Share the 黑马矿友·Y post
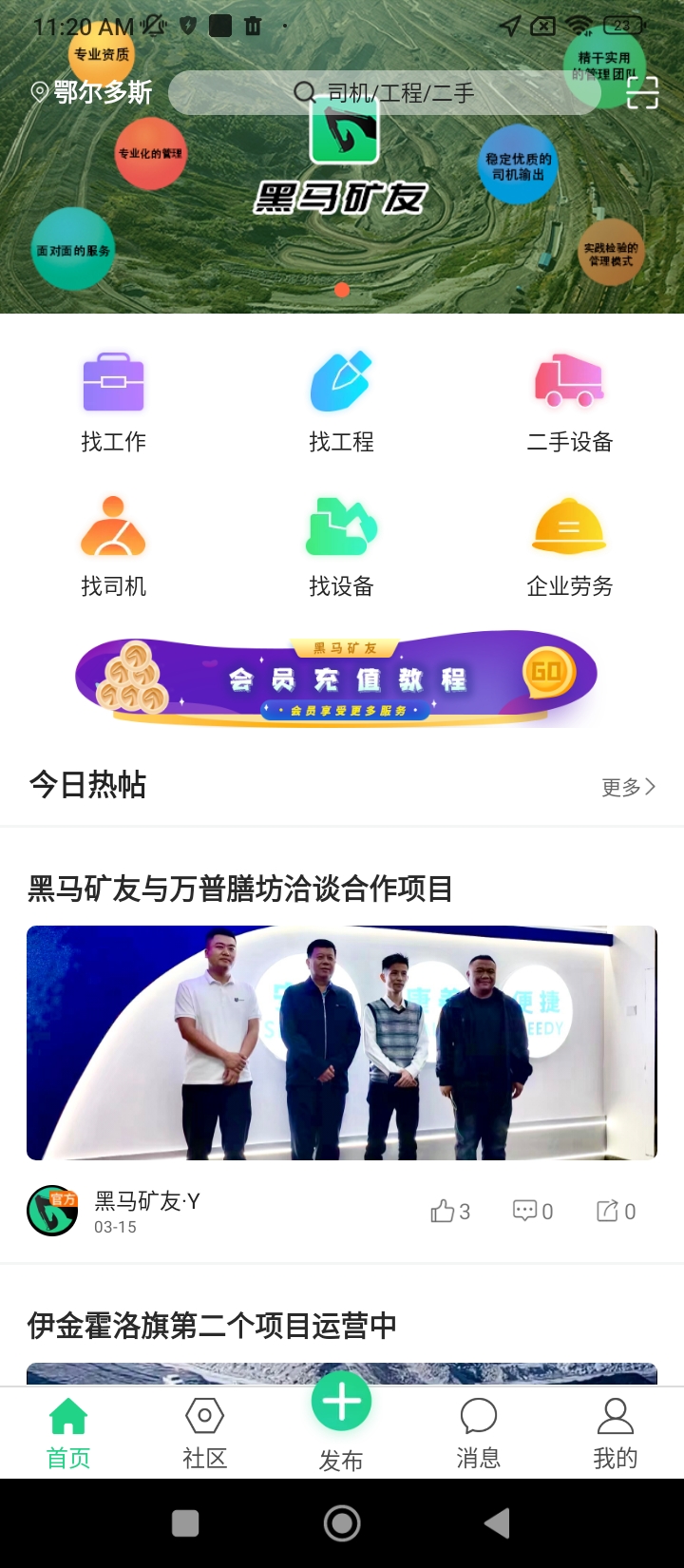 point(616,1212)
